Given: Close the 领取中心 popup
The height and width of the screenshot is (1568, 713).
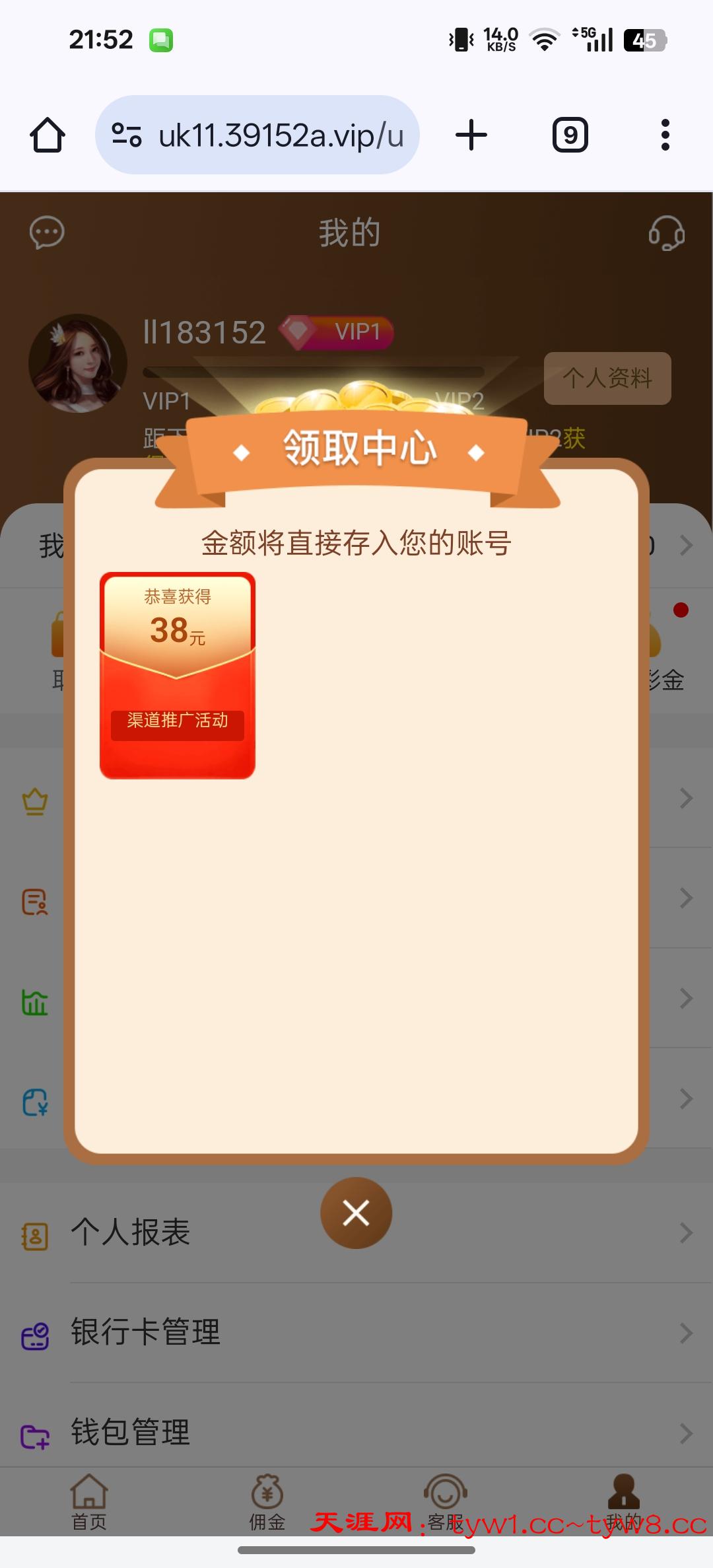Looking at the screenshot, I should (x=356, y=1213).
